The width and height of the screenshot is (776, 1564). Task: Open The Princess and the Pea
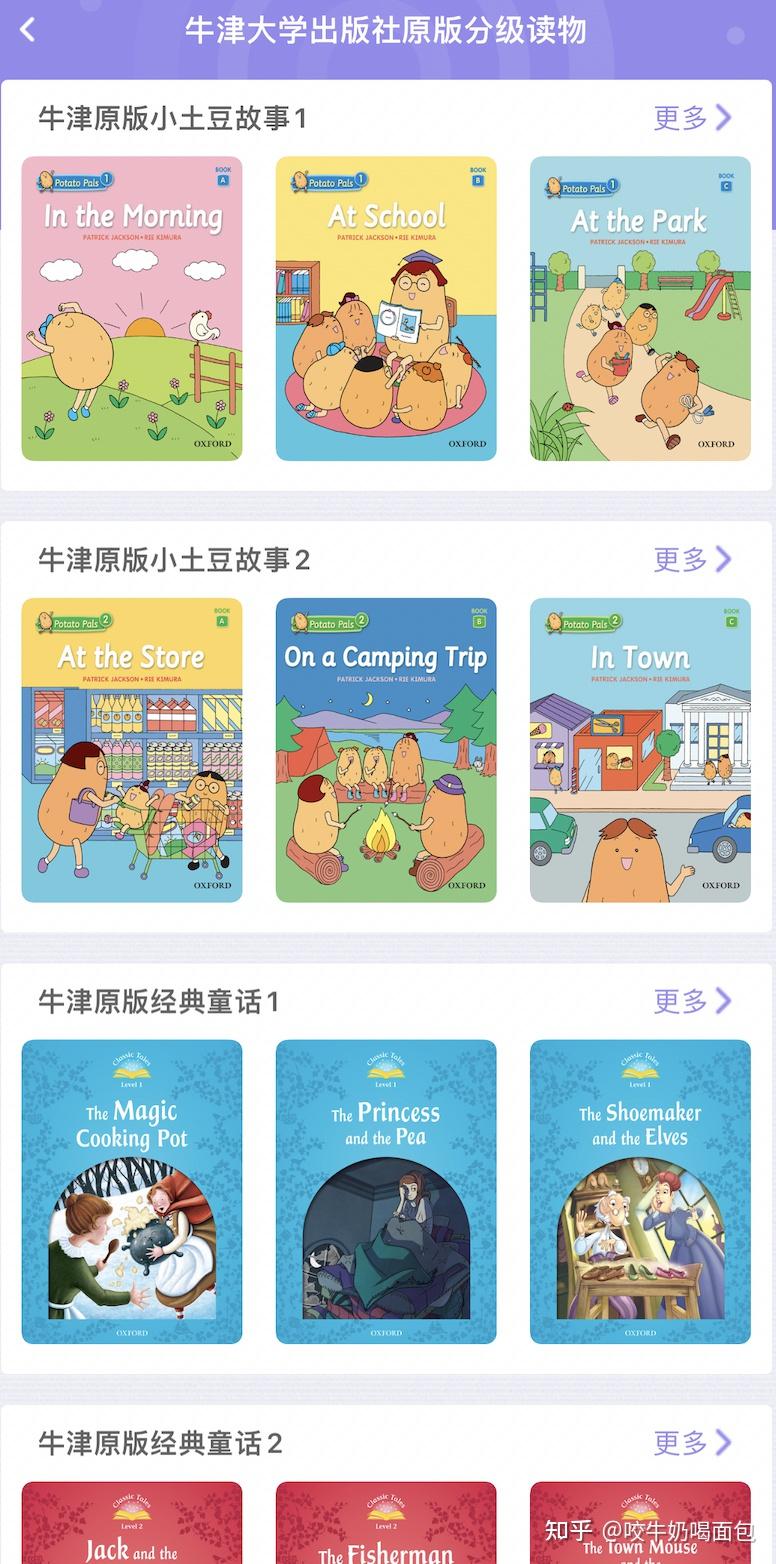[x=386, y=1191]
